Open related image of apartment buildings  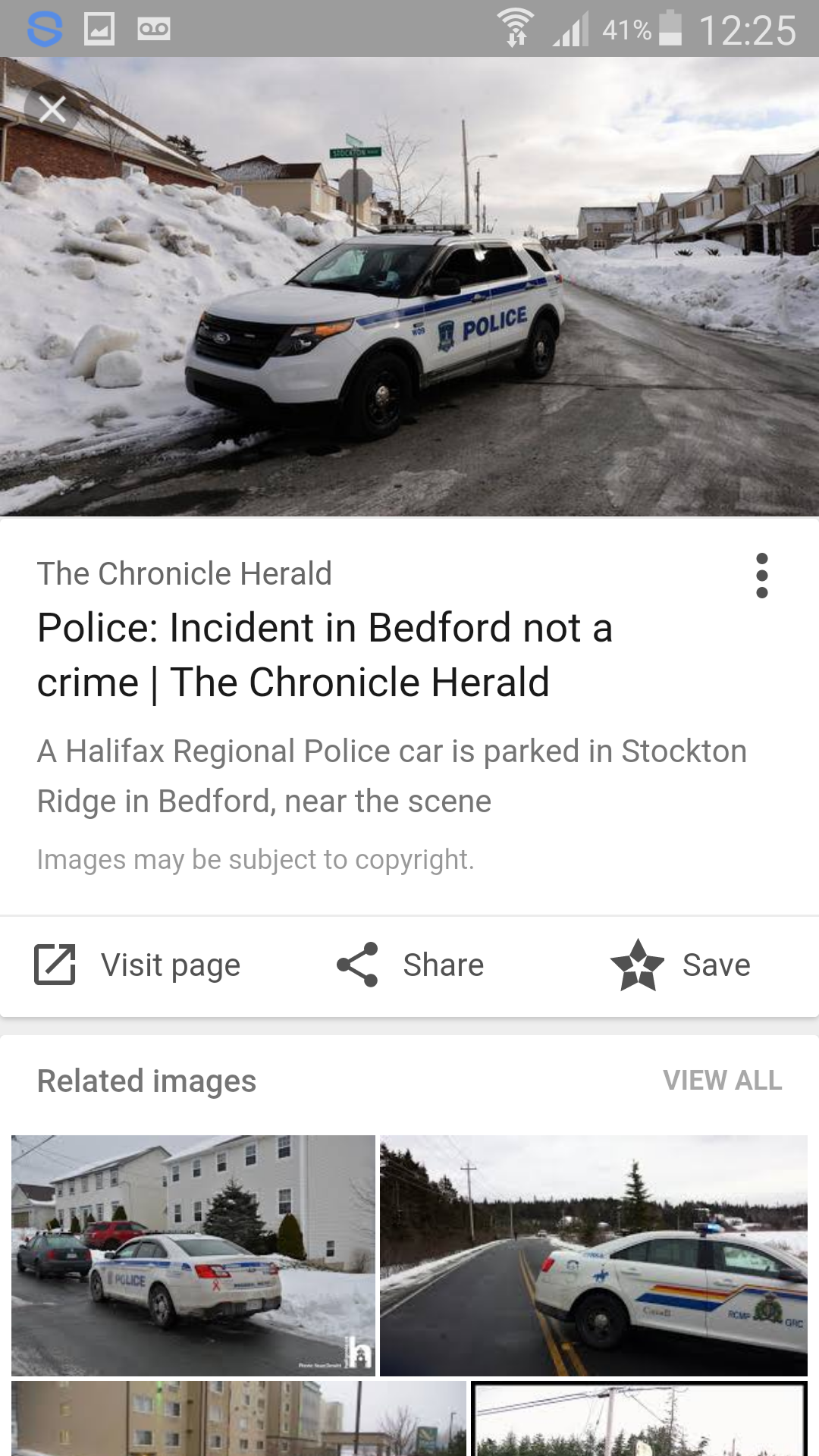[239, 1418]
